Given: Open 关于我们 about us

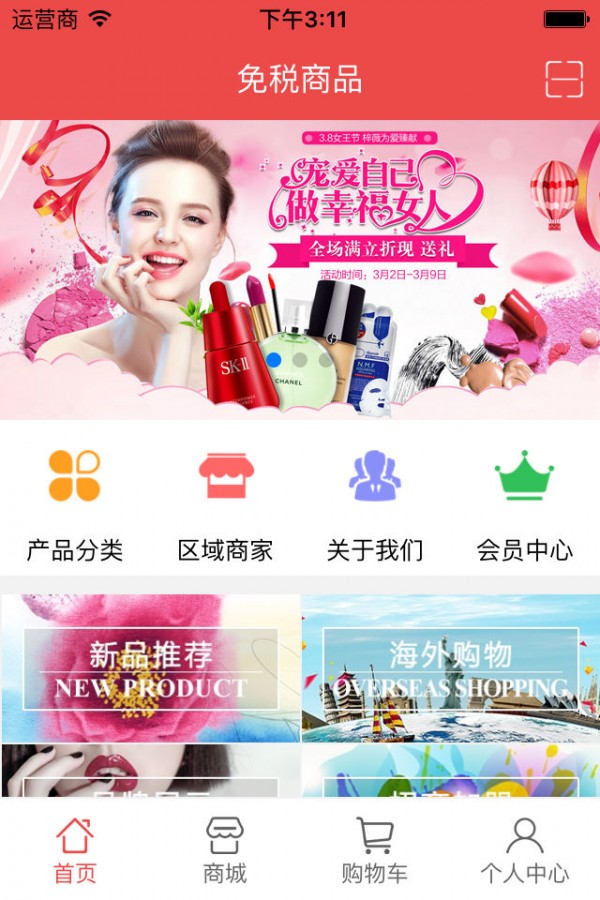Looking at the screenshot, I should point(375,505).
